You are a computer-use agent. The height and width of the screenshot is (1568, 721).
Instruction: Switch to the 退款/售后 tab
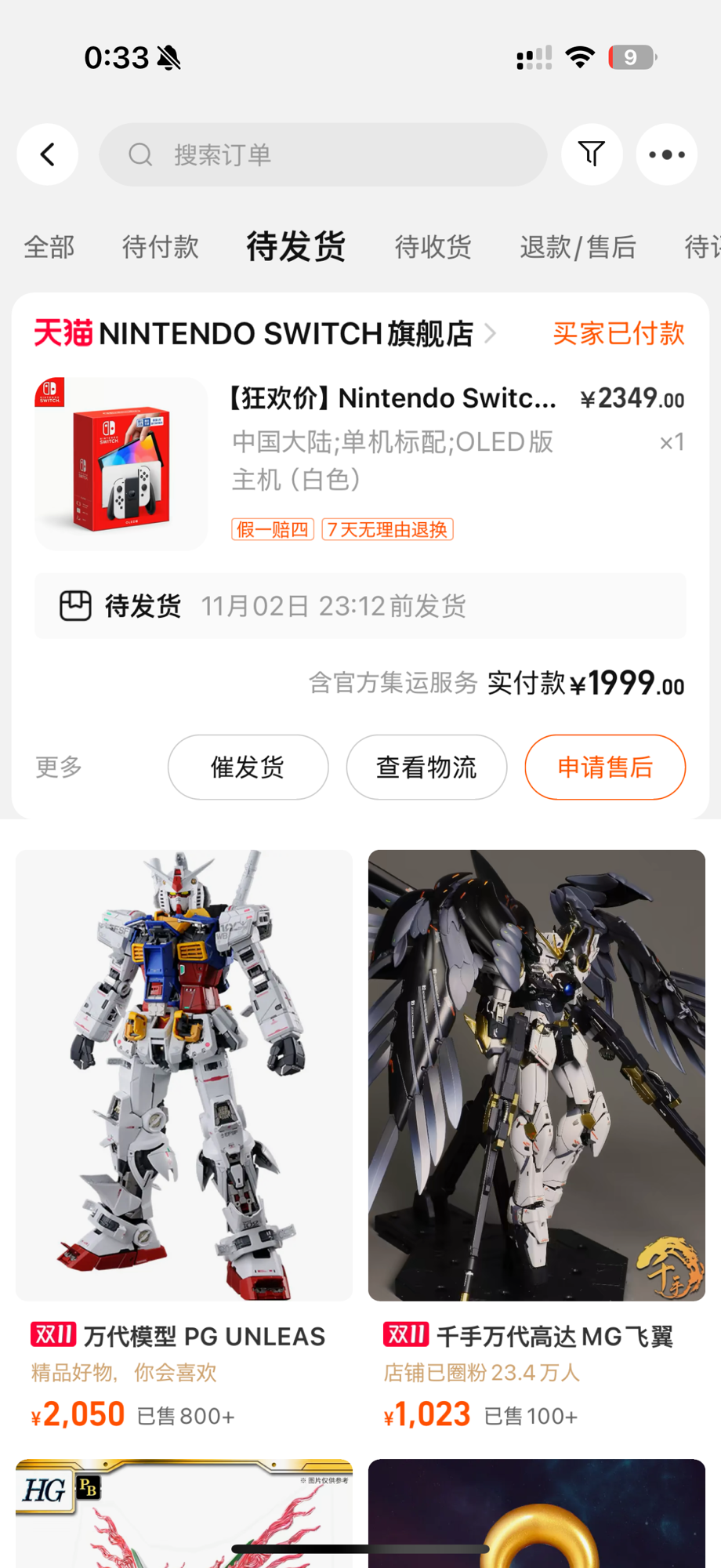tap(578, 247)
